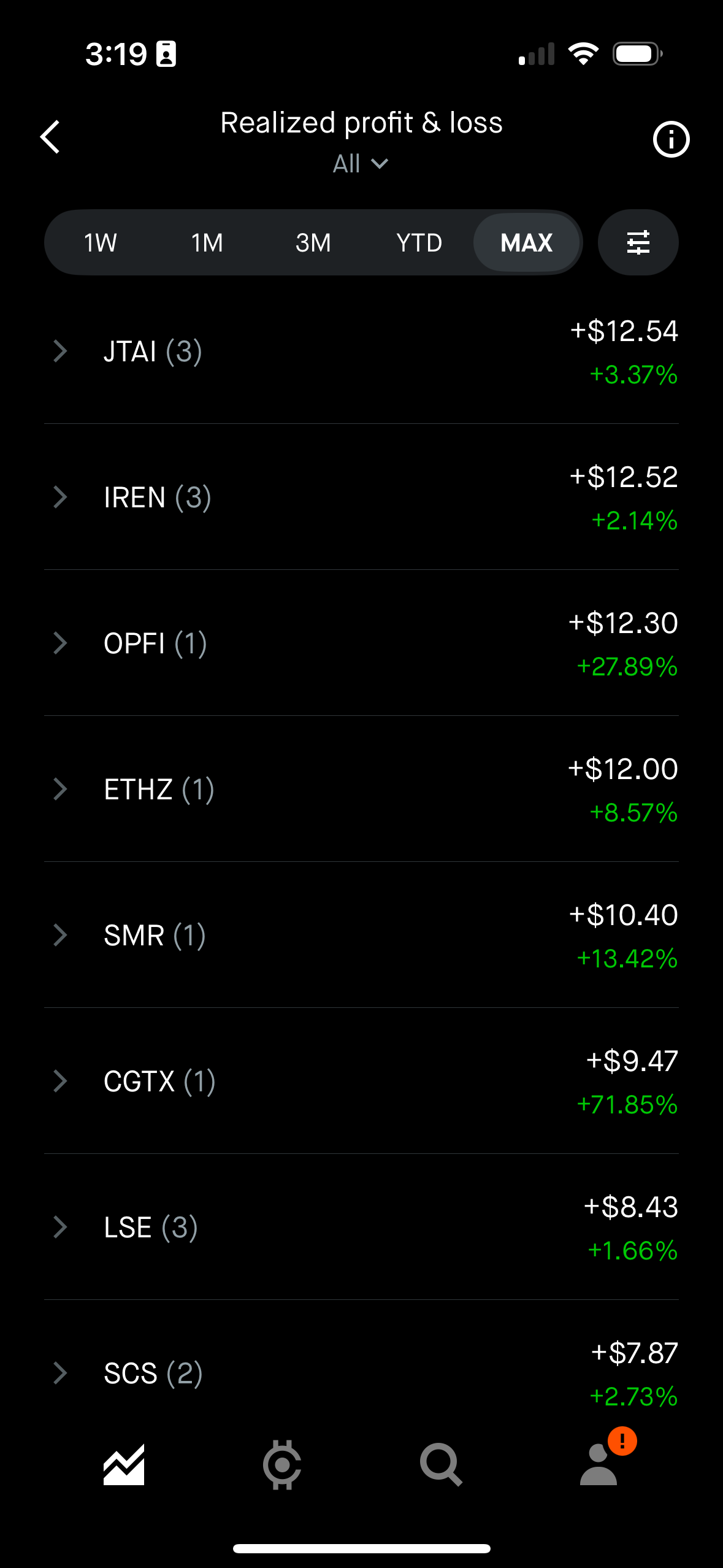This screenshot has height=1568, width=723.
Task: Tap the back arrow to exit
Action: click(50, 137)
